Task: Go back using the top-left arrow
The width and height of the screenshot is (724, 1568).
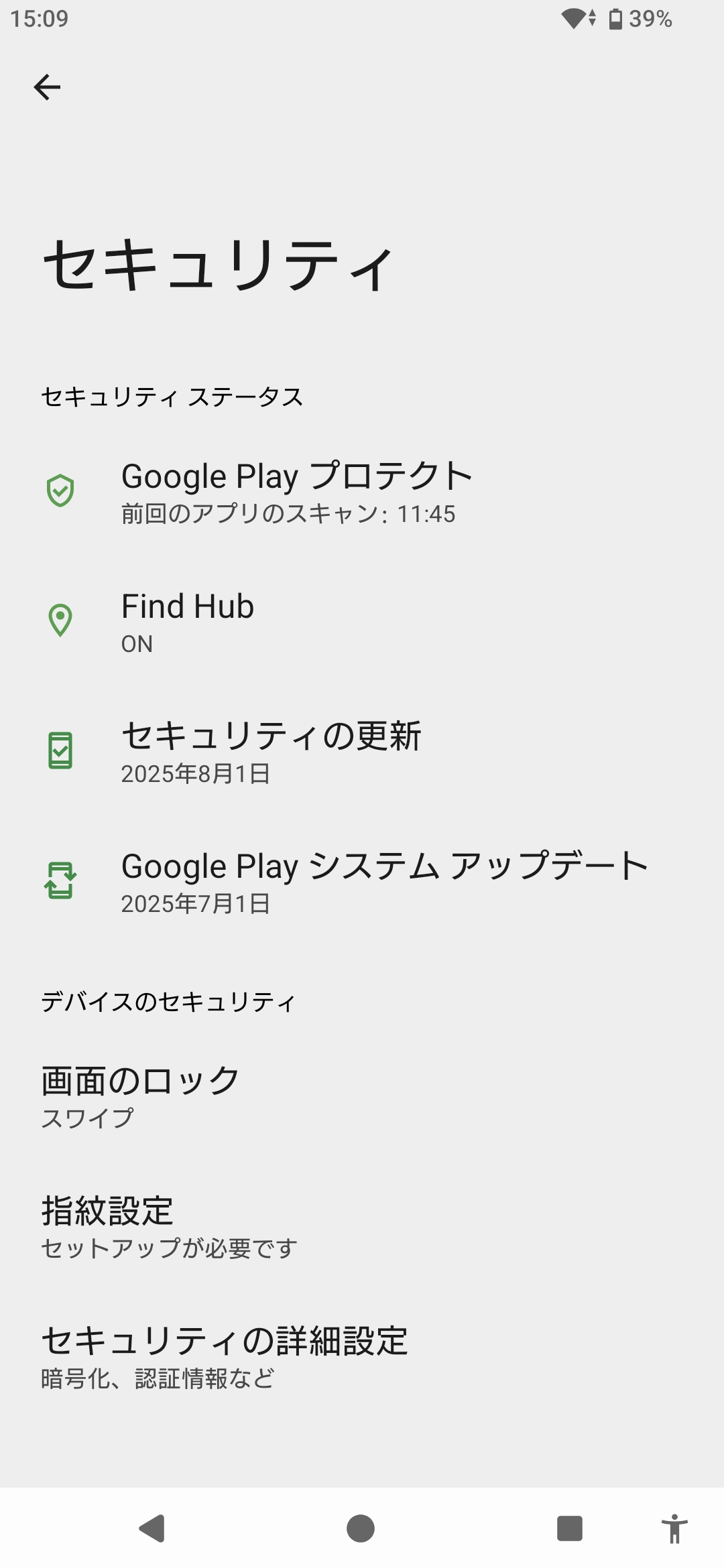Action: coord(47,87)
